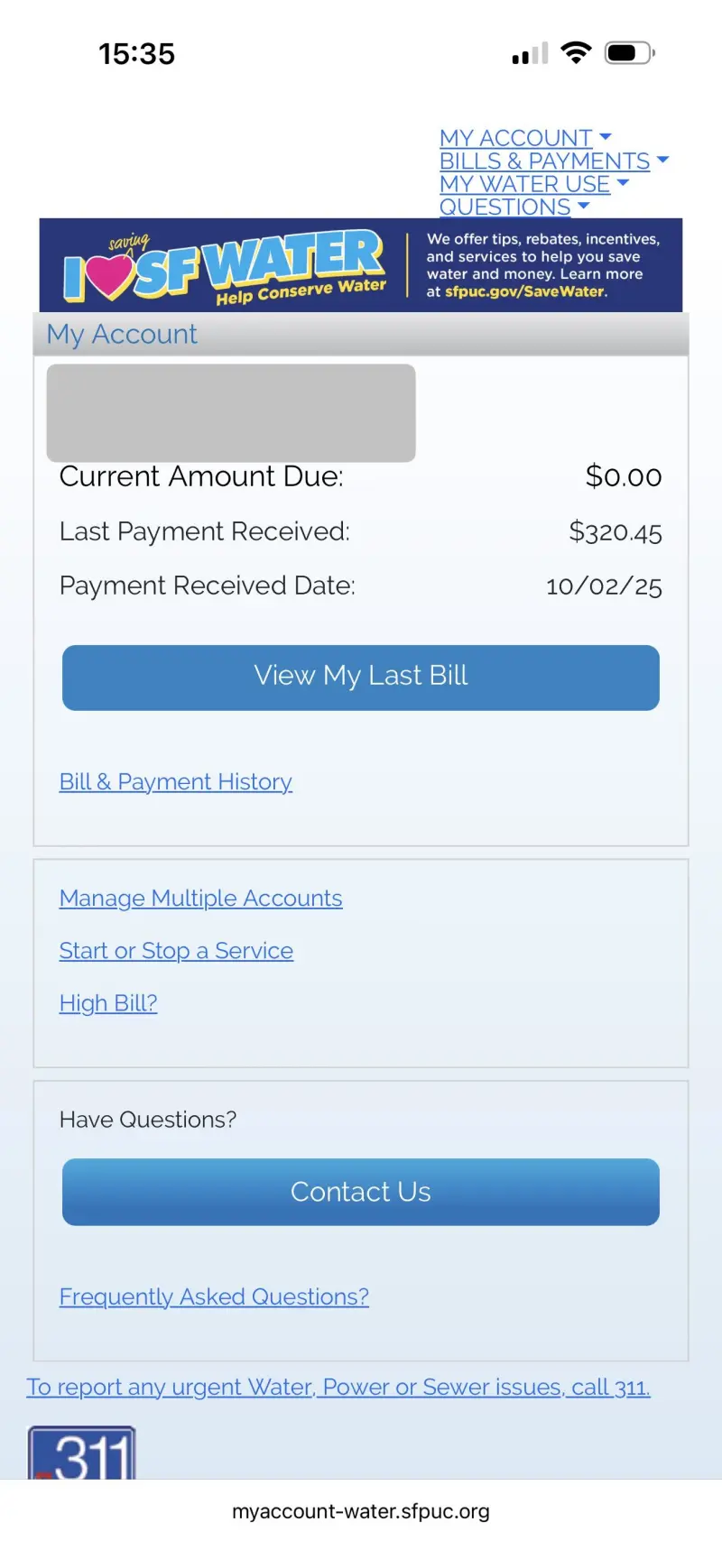The width and height of the screenshot is (722, 1568).
Task: Open the High Bill? link
Action: click(108, 1003)
